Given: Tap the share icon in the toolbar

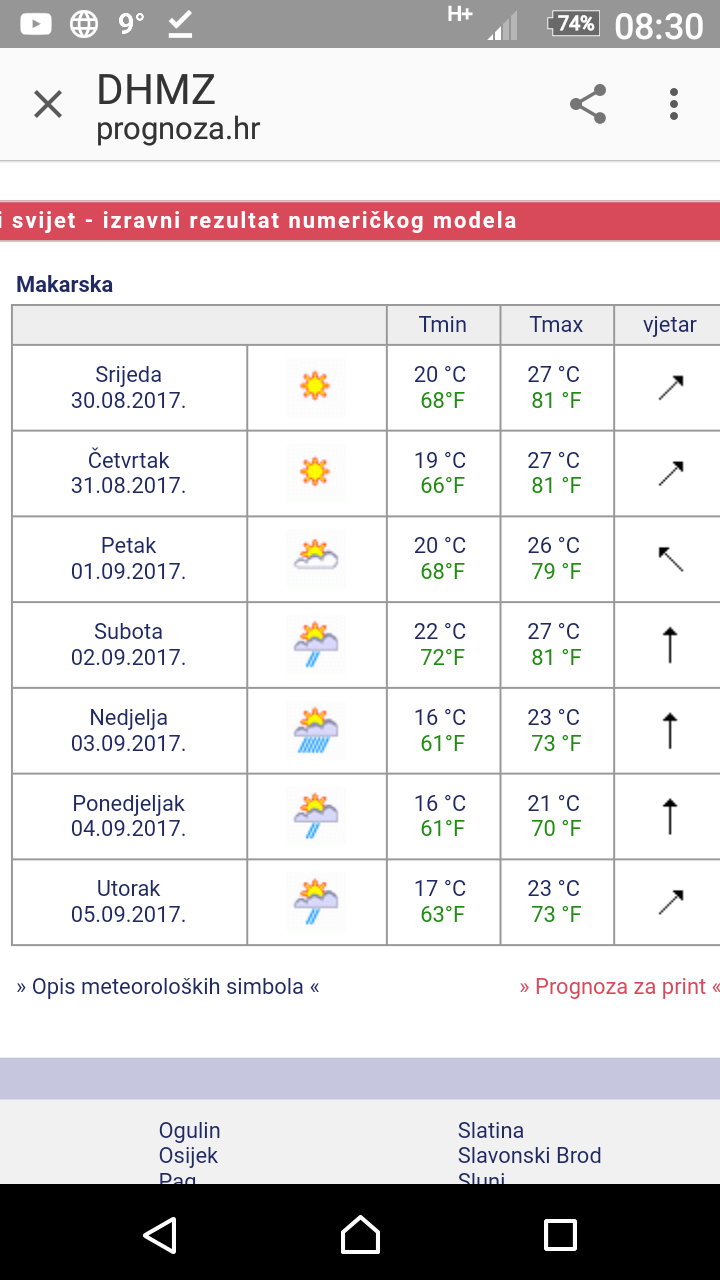Looking at the screenshot, I should pyautogui.click(x=588, y=103).
